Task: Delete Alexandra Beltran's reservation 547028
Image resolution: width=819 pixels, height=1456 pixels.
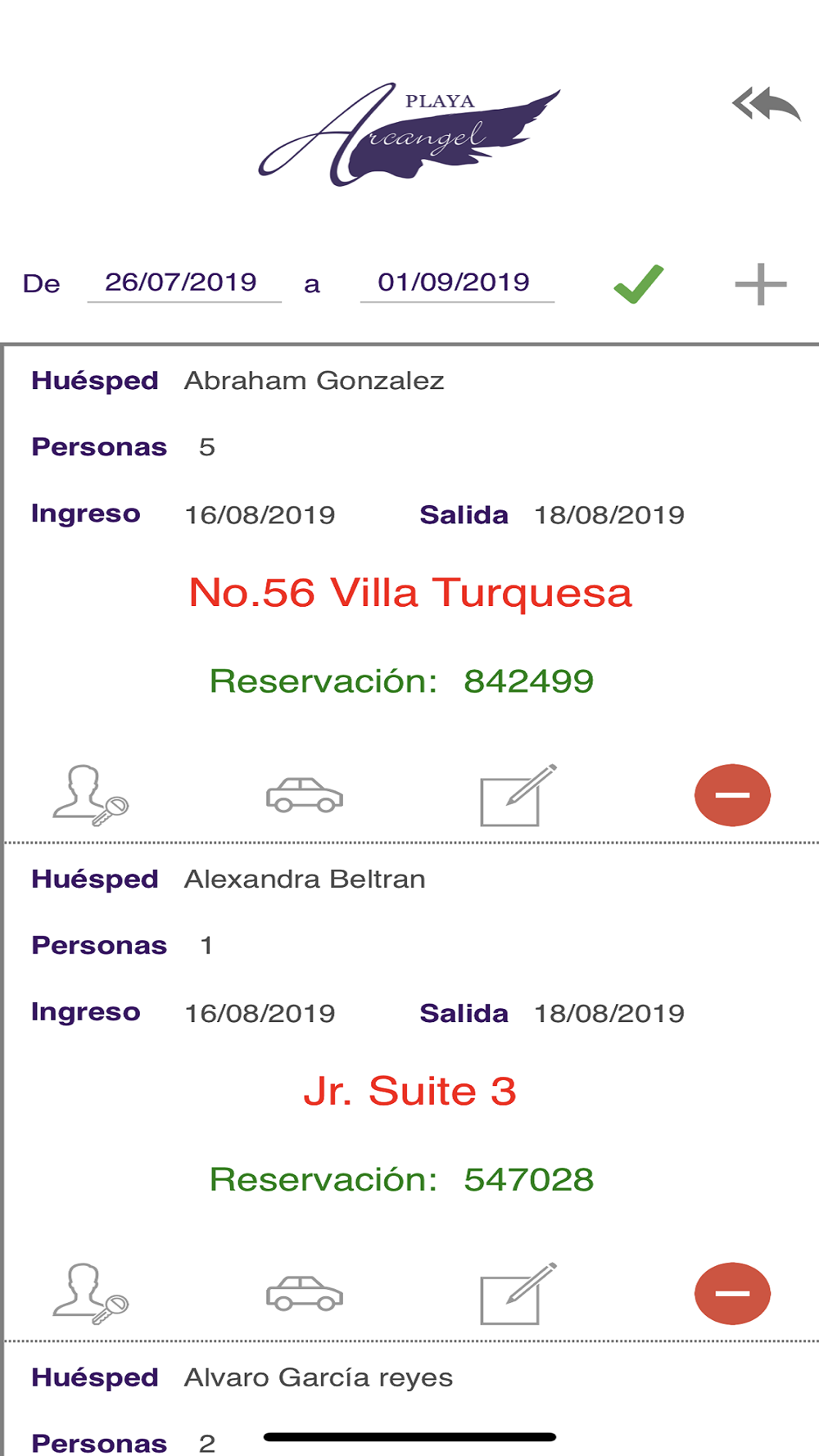Action: pyautogui.click(x=732, y=1294)
